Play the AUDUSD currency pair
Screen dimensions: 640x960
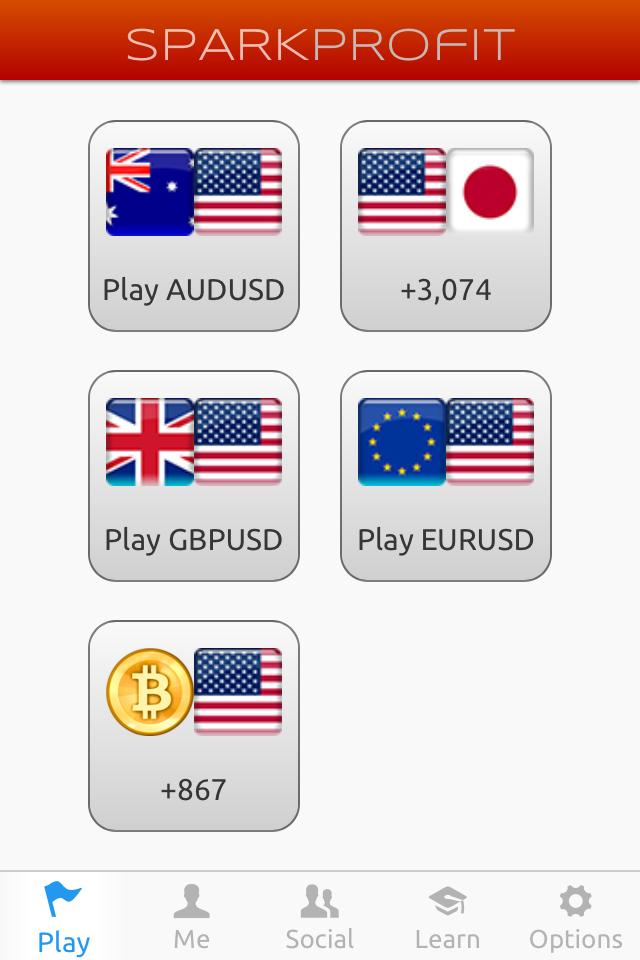tap(194, 226)
